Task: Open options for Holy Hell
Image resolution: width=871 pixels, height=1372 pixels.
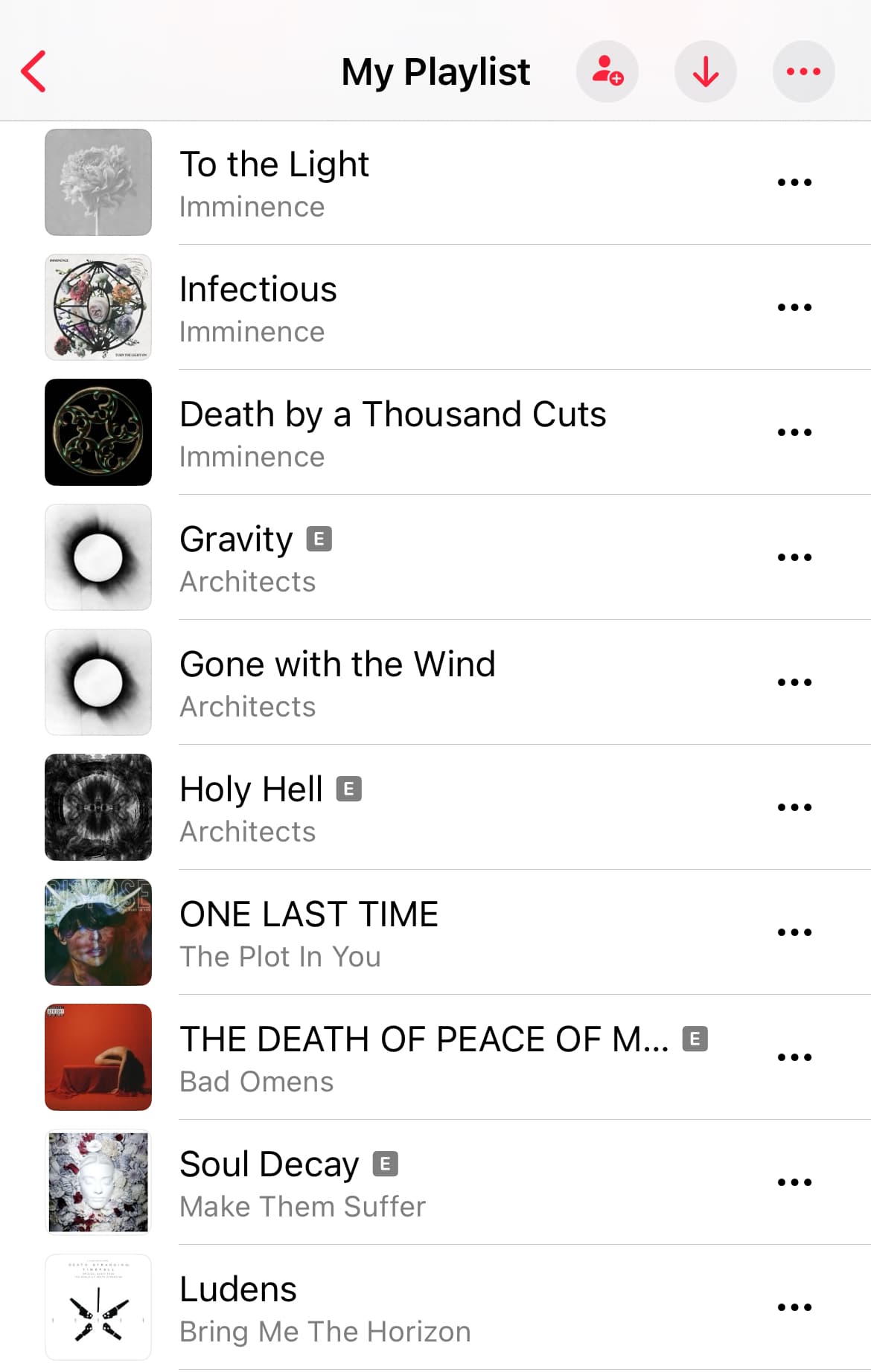Action: pyautogui.click(x=794, y=807)
